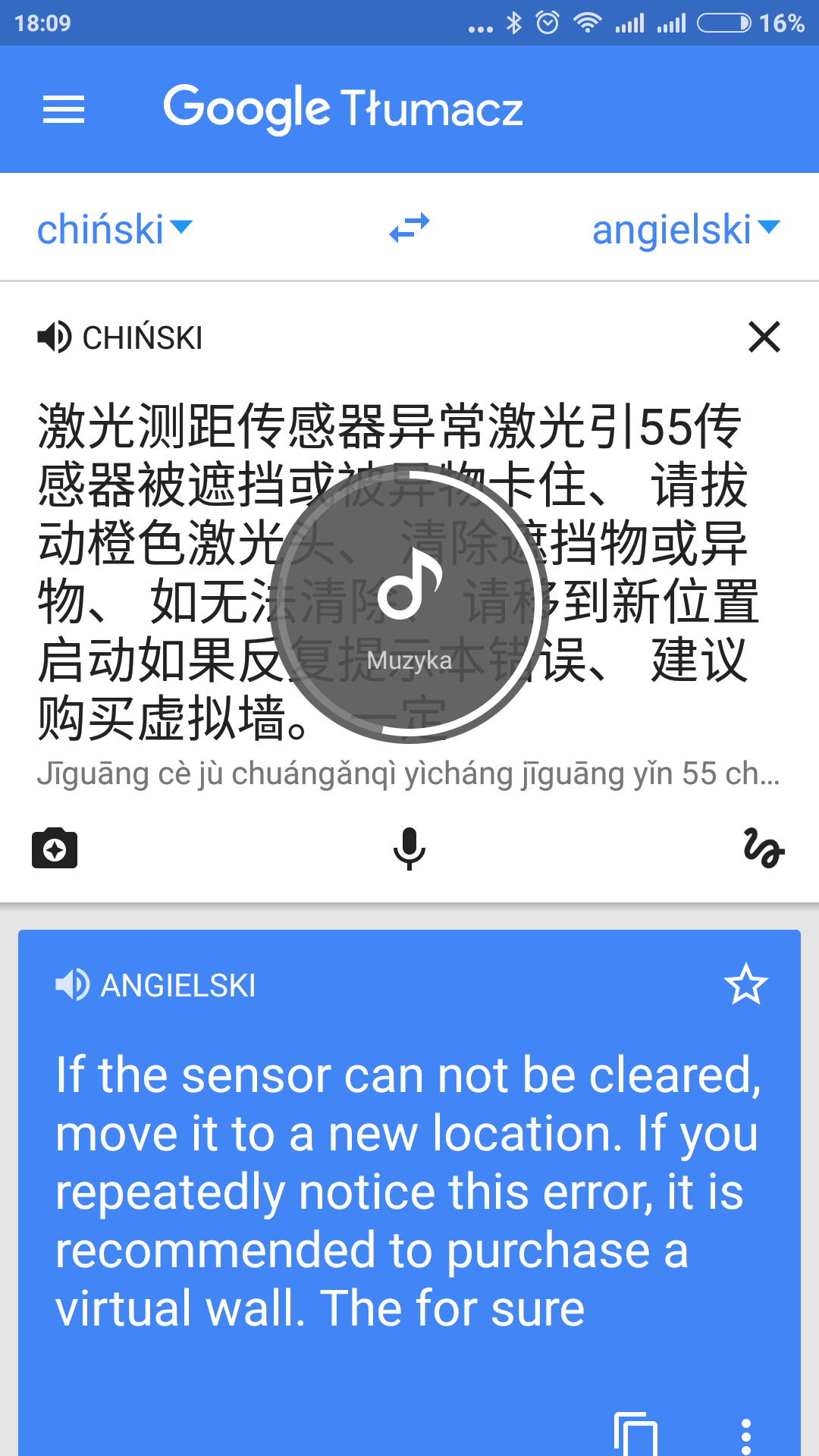The width and height of the screenshot is (819, 1456).
Task: Clear the entered Chinese text
Action: tap(764, 337)
